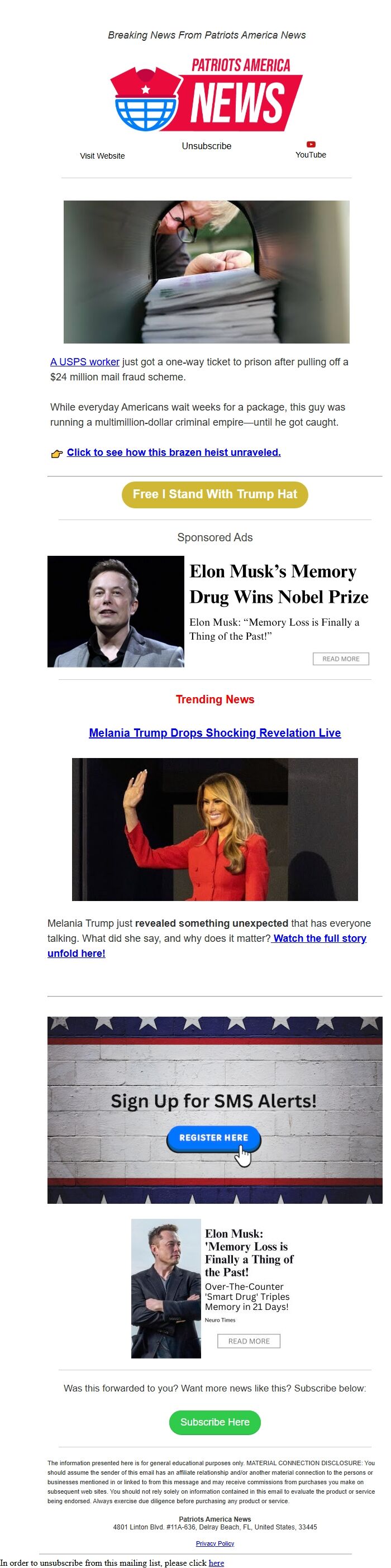Tap Register Here for SMS alerts
391x1568 pixels.
pyautogui.click(x=213, y=1137)
